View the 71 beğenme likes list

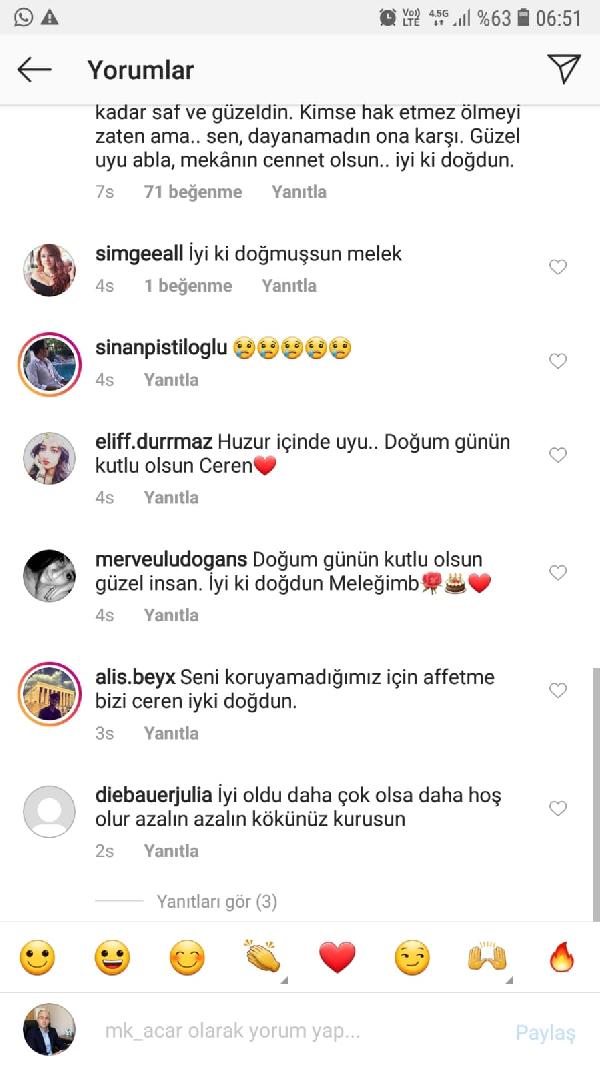point(192,192)
